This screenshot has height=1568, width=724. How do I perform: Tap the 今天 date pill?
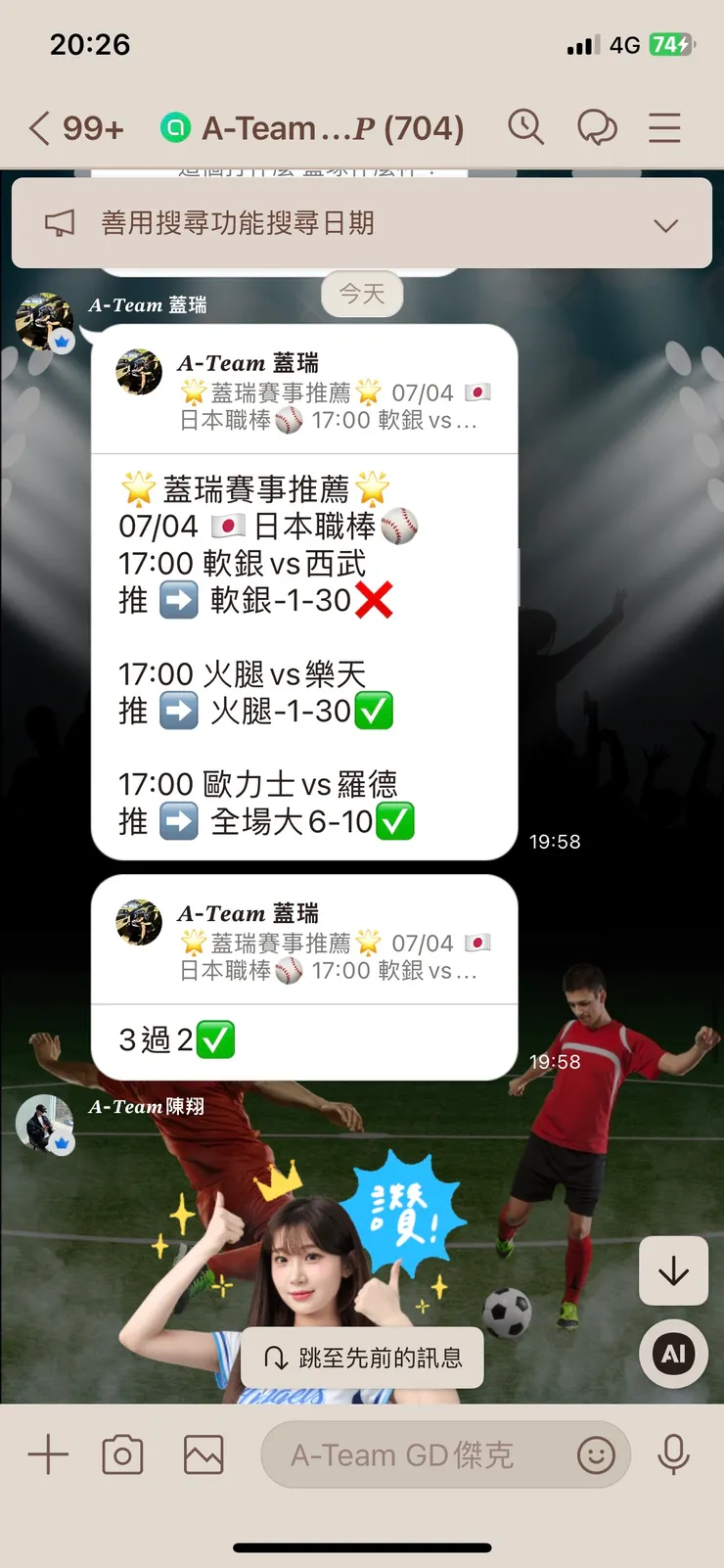pos(362,294)
